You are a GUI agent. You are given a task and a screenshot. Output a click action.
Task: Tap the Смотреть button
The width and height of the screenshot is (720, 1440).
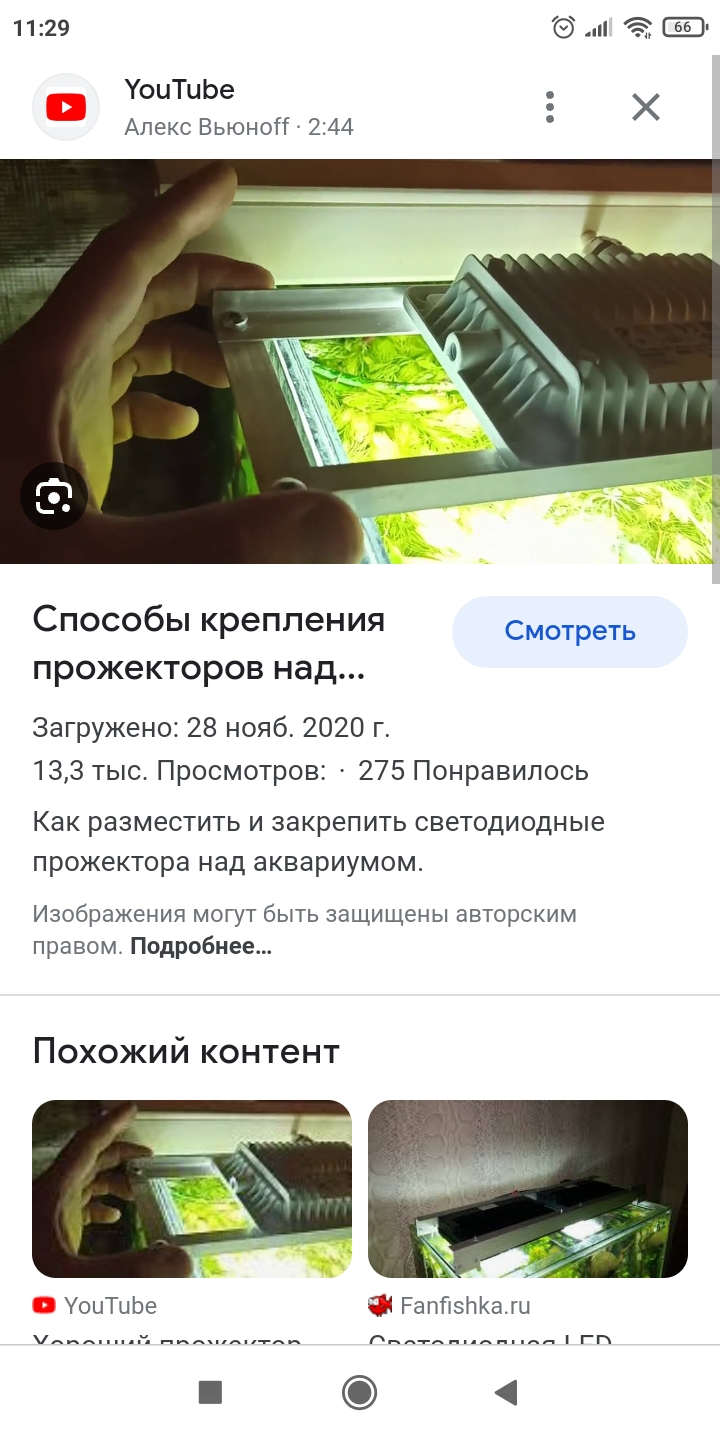coord(569,631)
